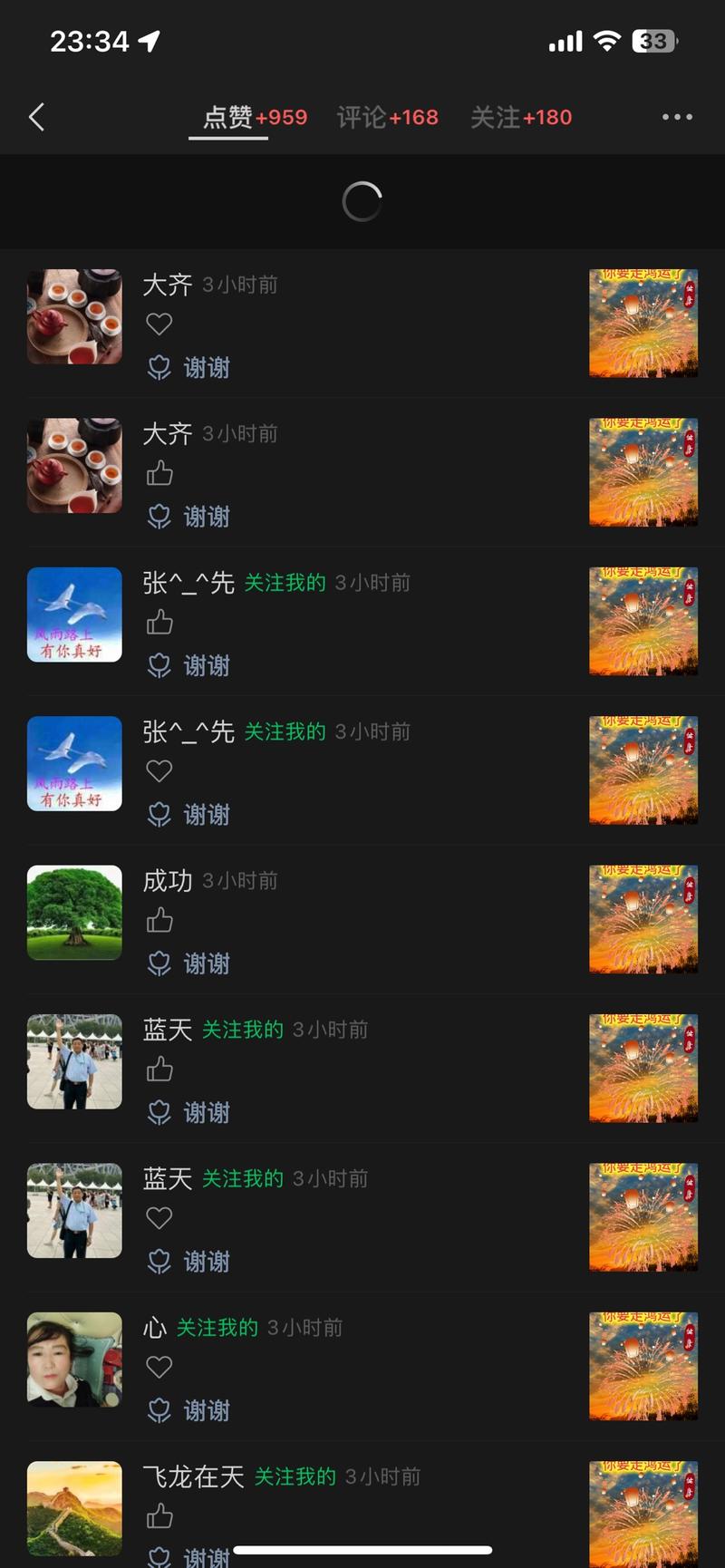Toggle the heart under 张^_^先's second notification

[159, 770]
